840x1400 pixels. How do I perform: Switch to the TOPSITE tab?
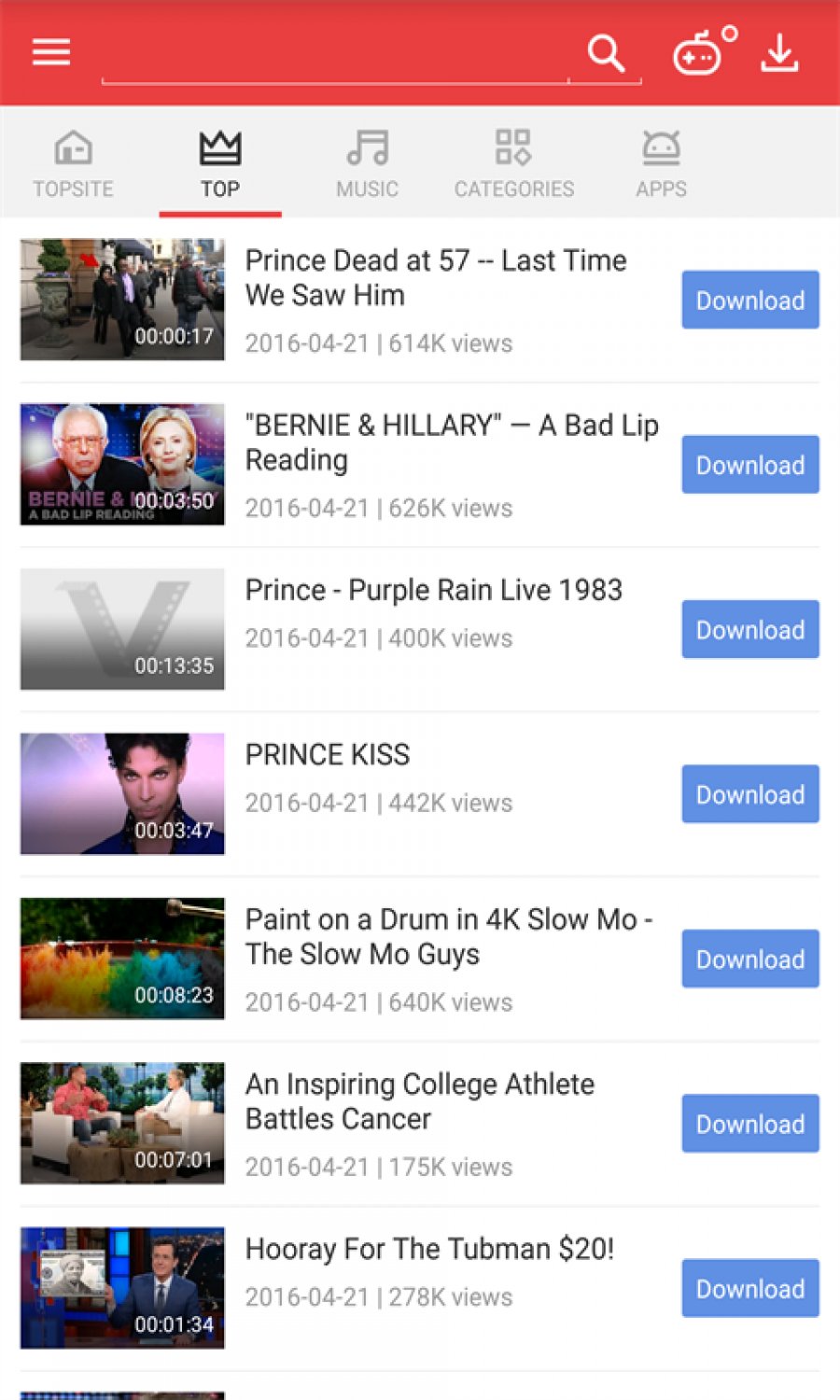pos(73,164)
